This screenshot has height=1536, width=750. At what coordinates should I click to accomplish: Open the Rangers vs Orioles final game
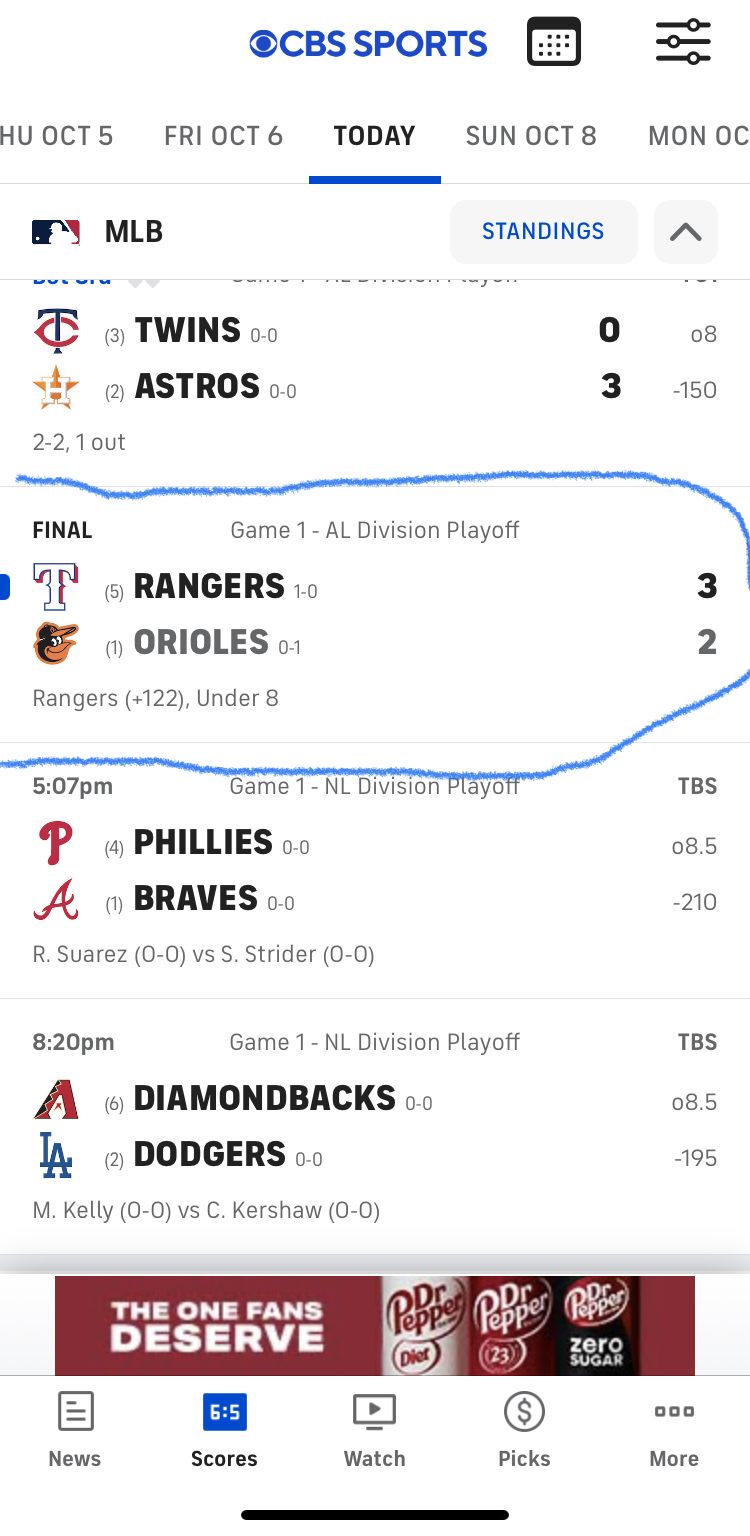point(375,615)
